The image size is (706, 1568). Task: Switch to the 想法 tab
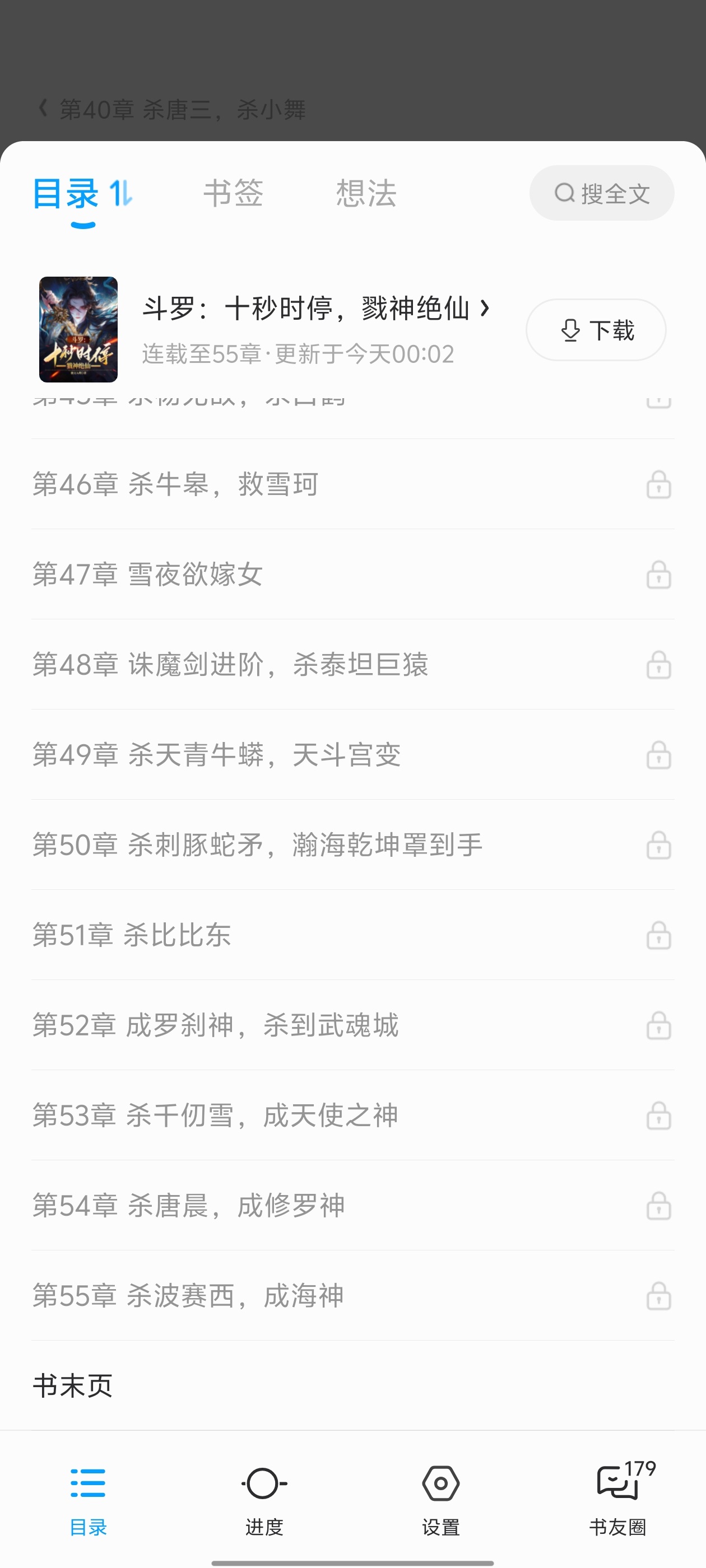click(x=366, y=194)
